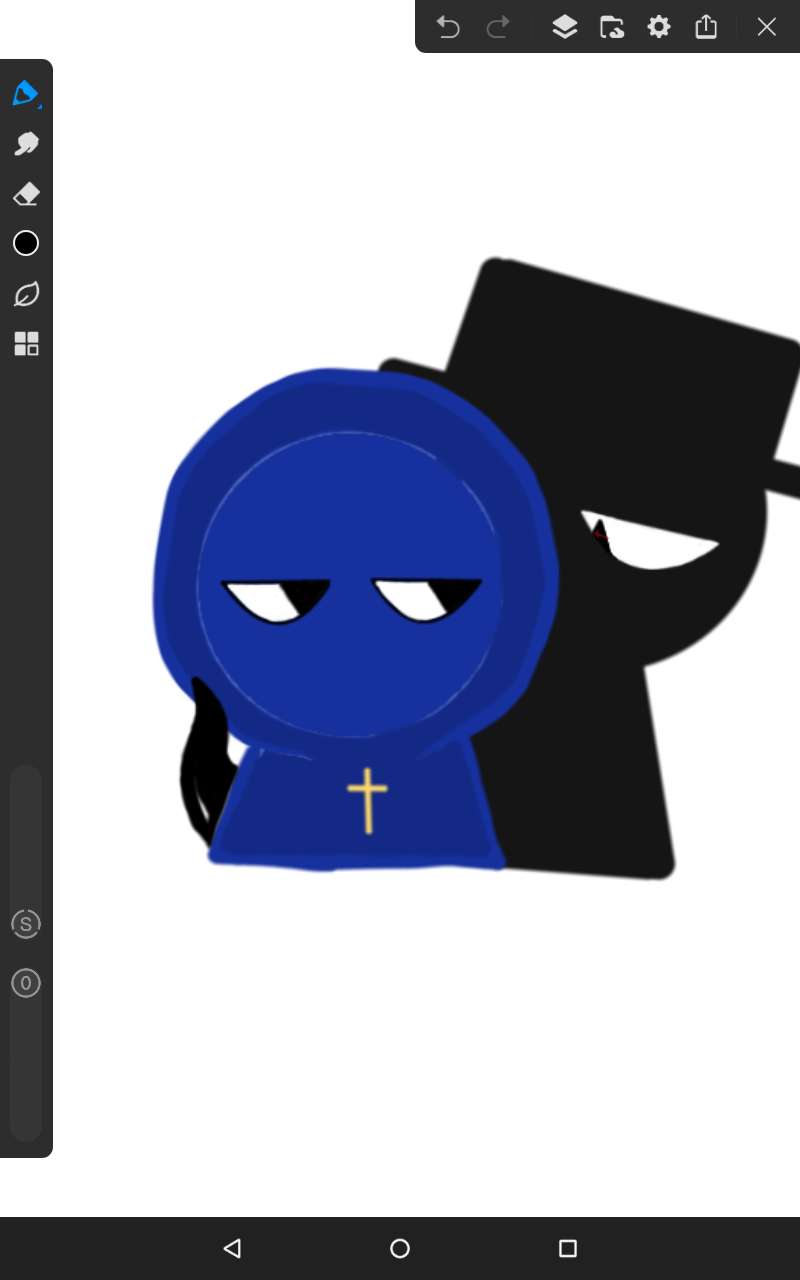This screenshot has height=1280, width=800.
Task: Select the smudge tool
Action: pyautogui.click(x=26, y=144)
